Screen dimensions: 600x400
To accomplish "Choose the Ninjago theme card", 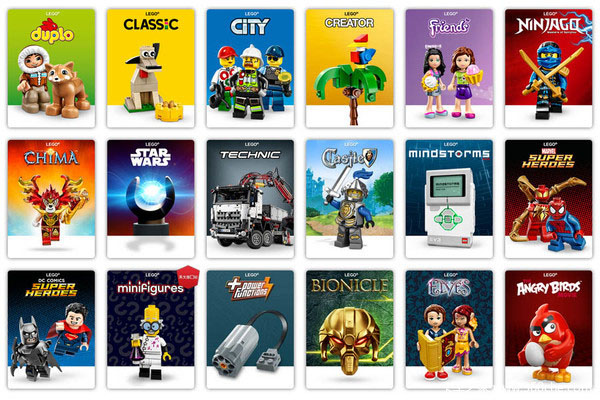I will pyautogui.click(x=549, y=68).
